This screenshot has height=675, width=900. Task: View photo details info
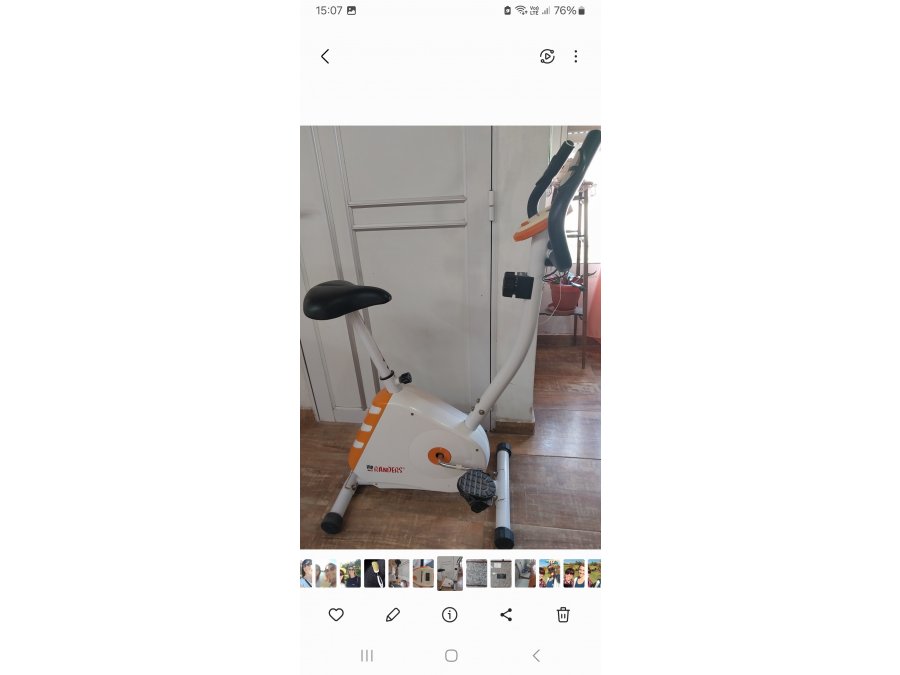pos(450,615)
